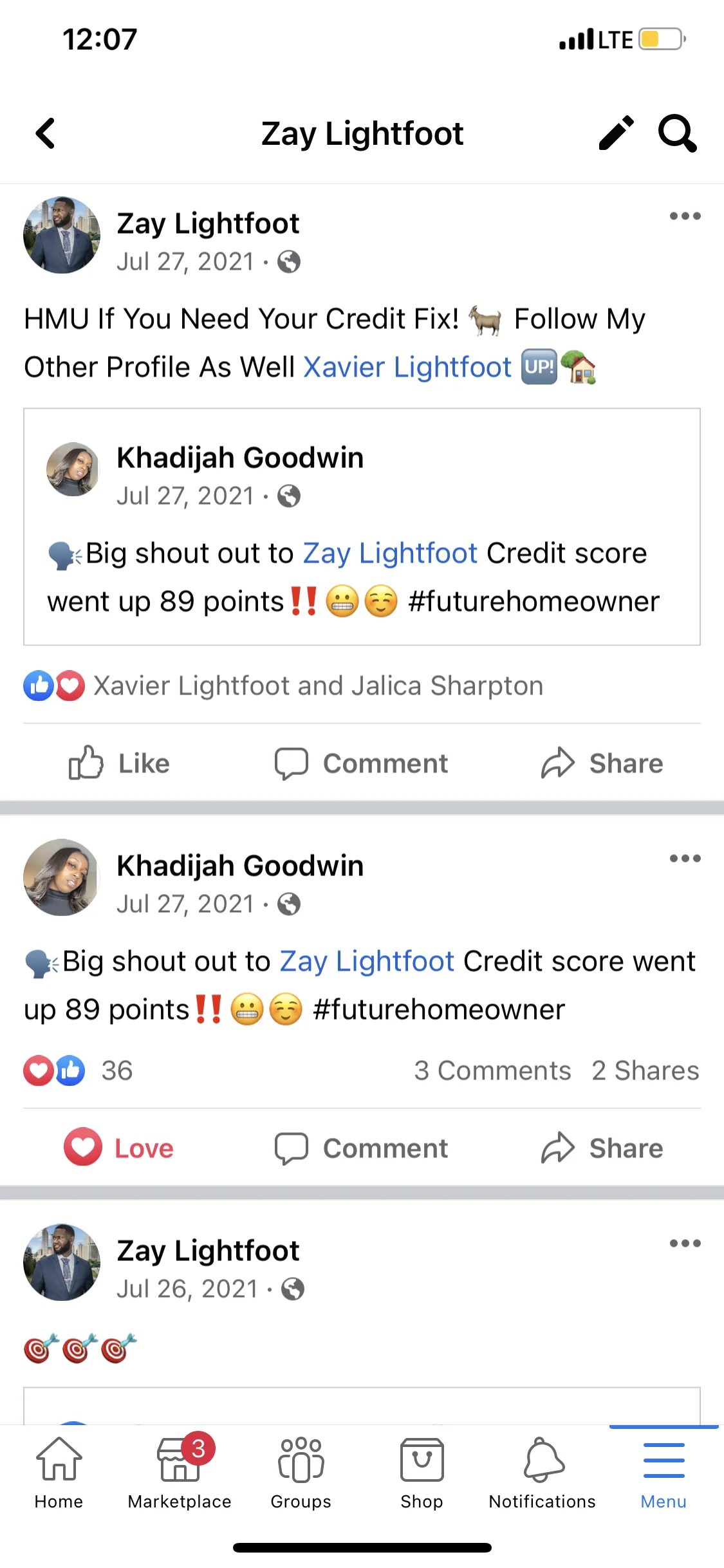Remove Love reaction on Khadijah's post

(119, 1148)
